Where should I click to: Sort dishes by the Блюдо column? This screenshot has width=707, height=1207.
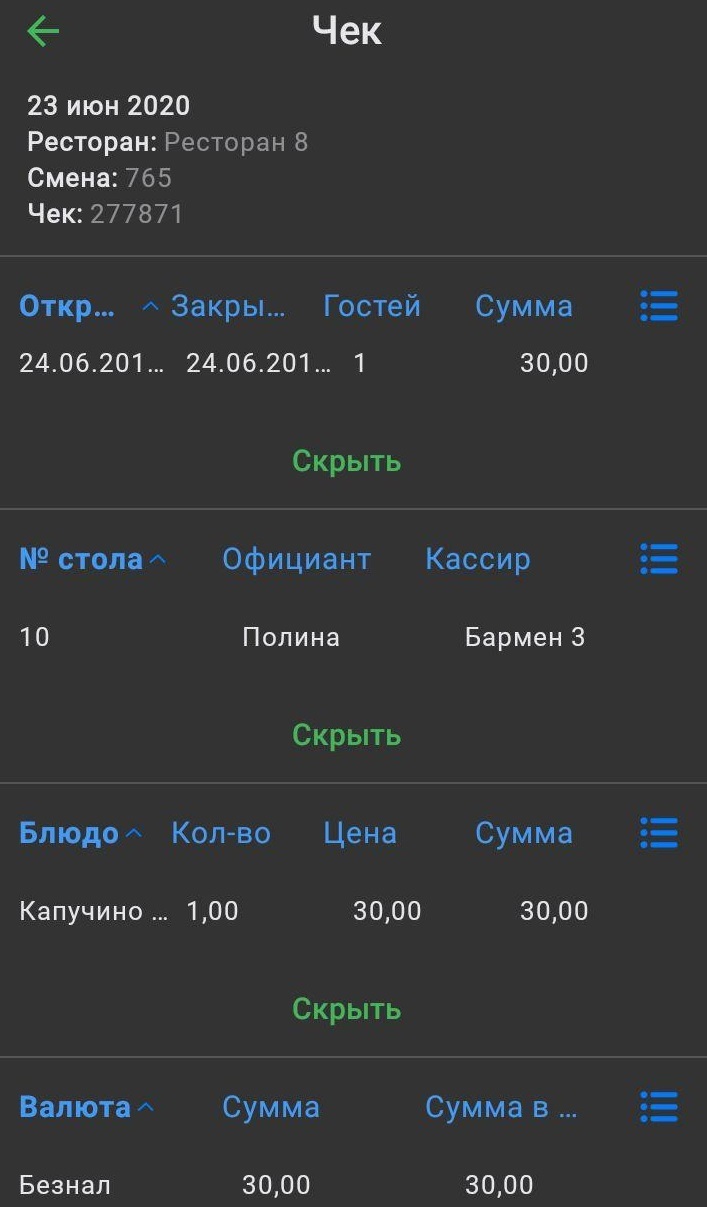(70, 833)
